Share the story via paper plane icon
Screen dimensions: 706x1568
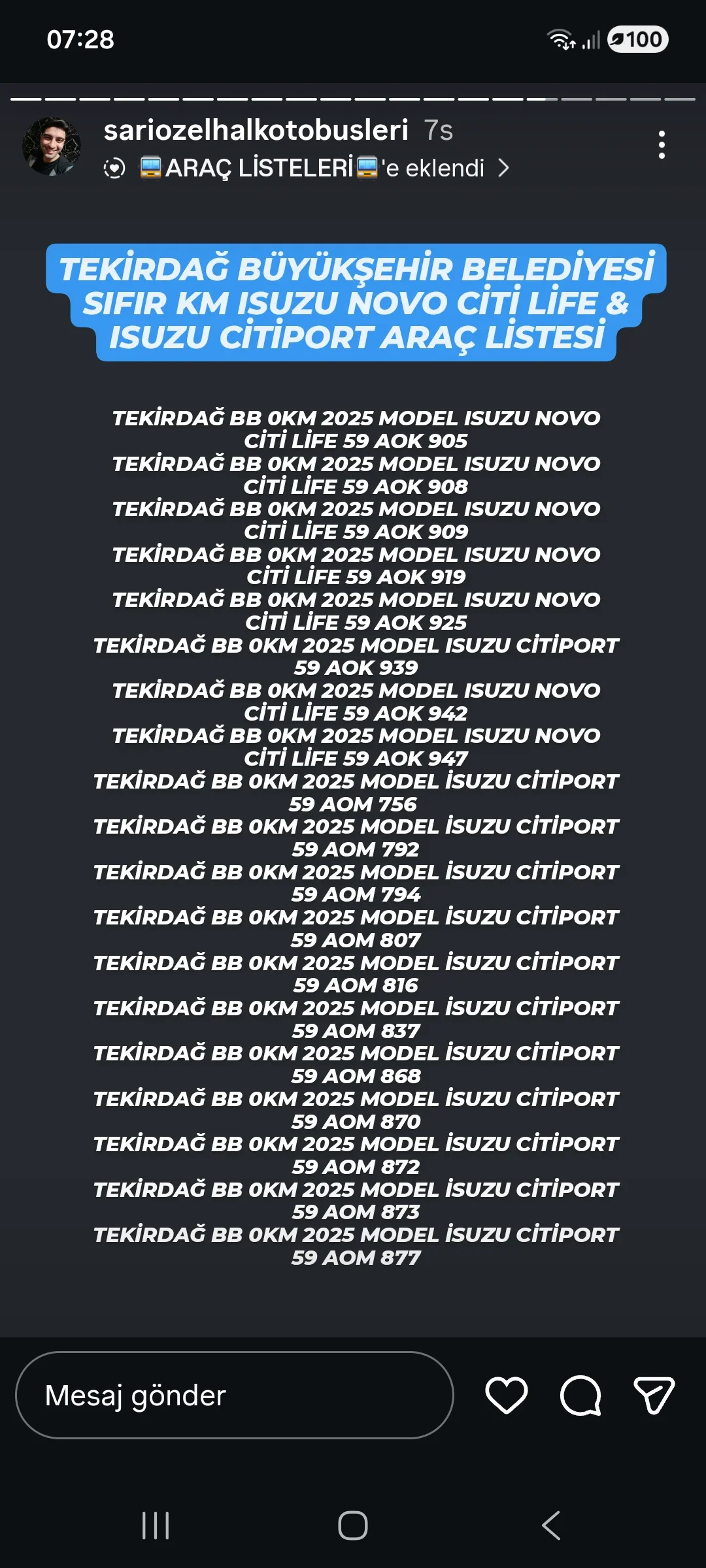click(x=654, y=1395)
